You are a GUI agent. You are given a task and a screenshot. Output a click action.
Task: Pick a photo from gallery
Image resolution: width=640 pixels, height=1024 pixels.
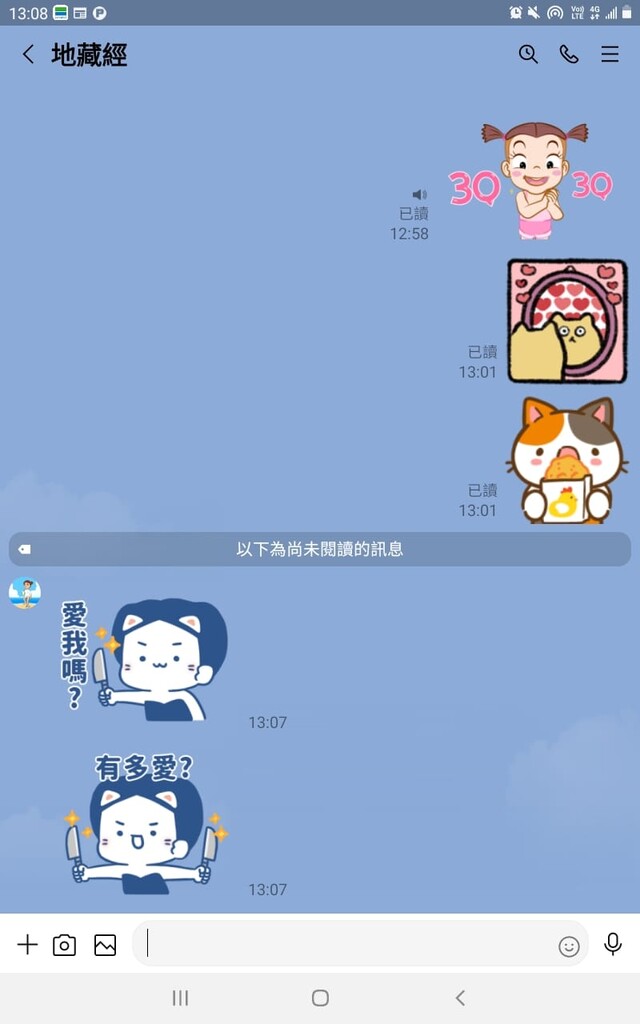pyautogui.click(x=105, y=944)
